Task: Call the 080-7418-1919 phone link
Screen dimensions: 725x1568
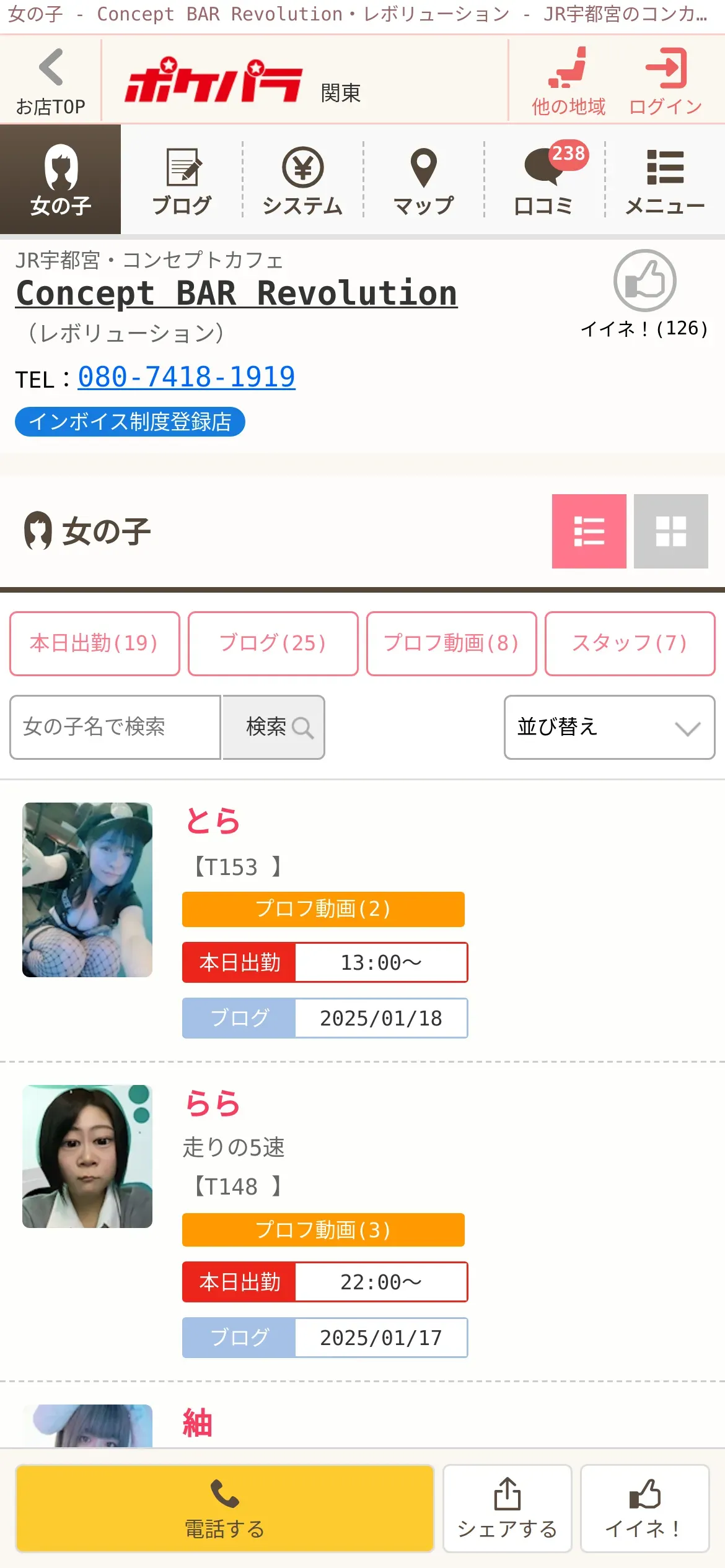Action: (187, 377)
